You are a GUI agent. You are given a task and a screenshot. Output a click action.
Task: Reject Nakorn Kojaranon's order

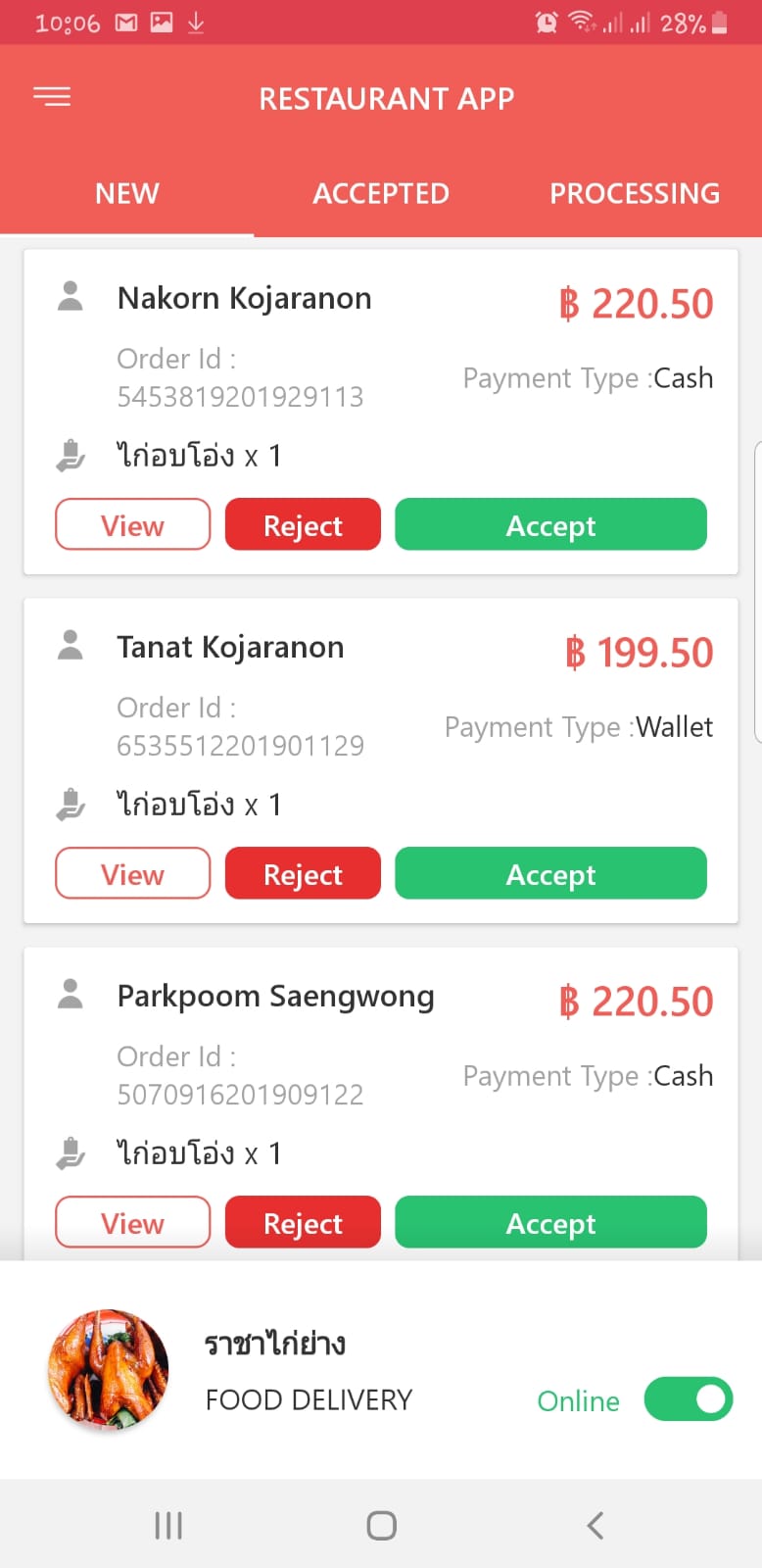click(303, 525)
